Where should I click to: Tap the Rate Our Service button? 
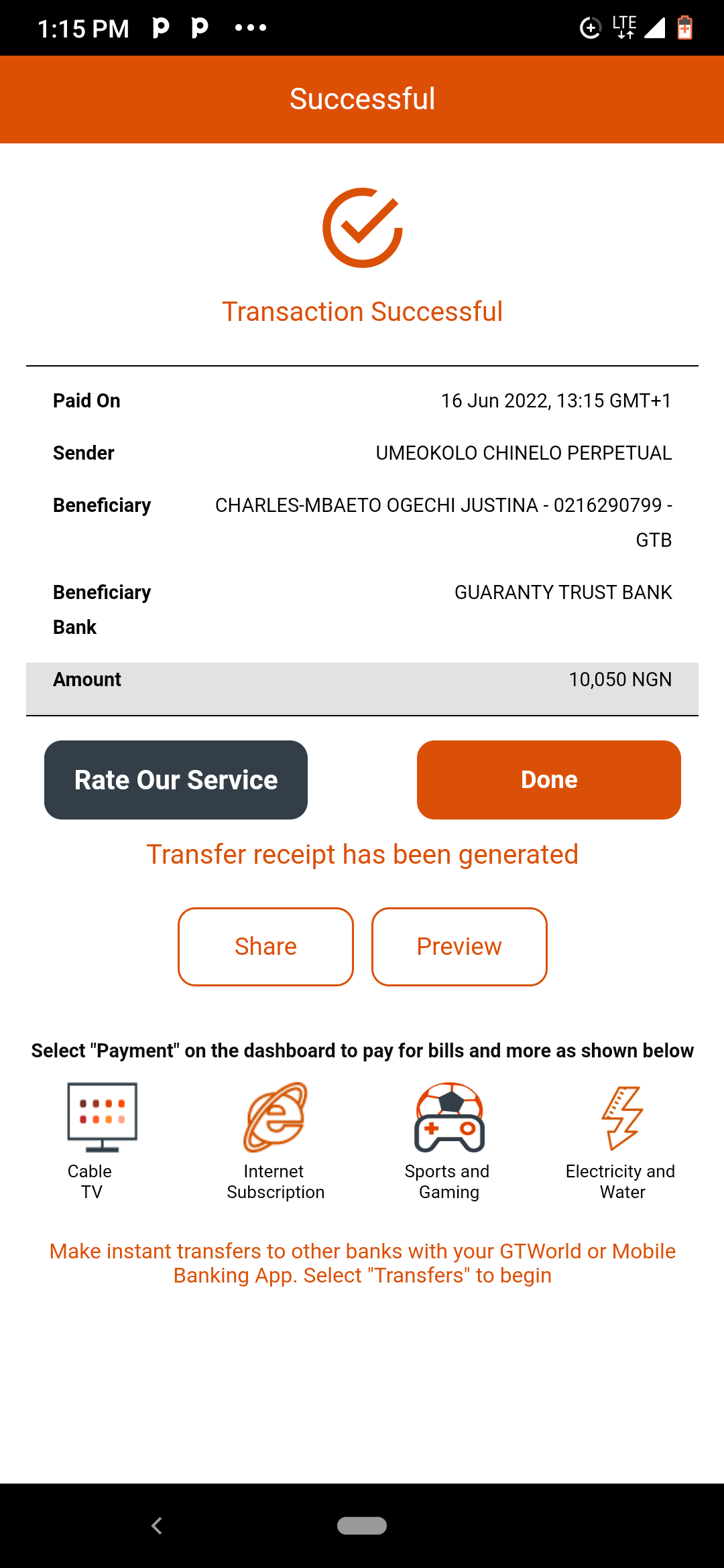tap(176, 780)
